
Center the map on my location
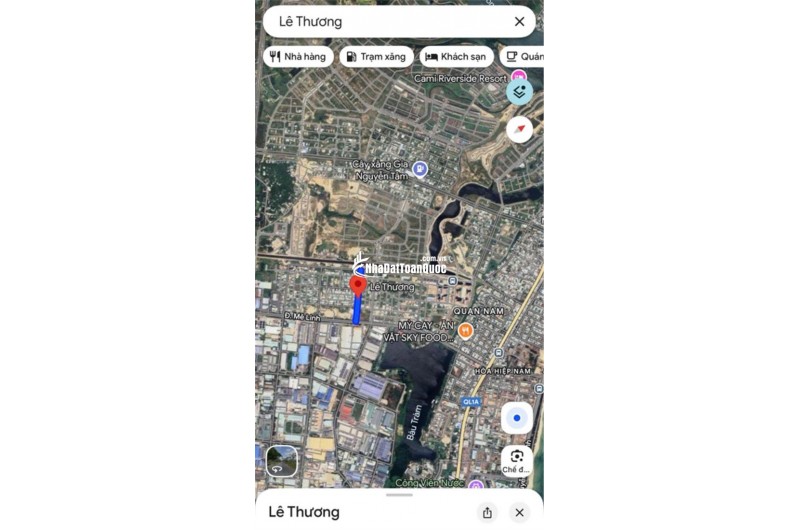516,418
